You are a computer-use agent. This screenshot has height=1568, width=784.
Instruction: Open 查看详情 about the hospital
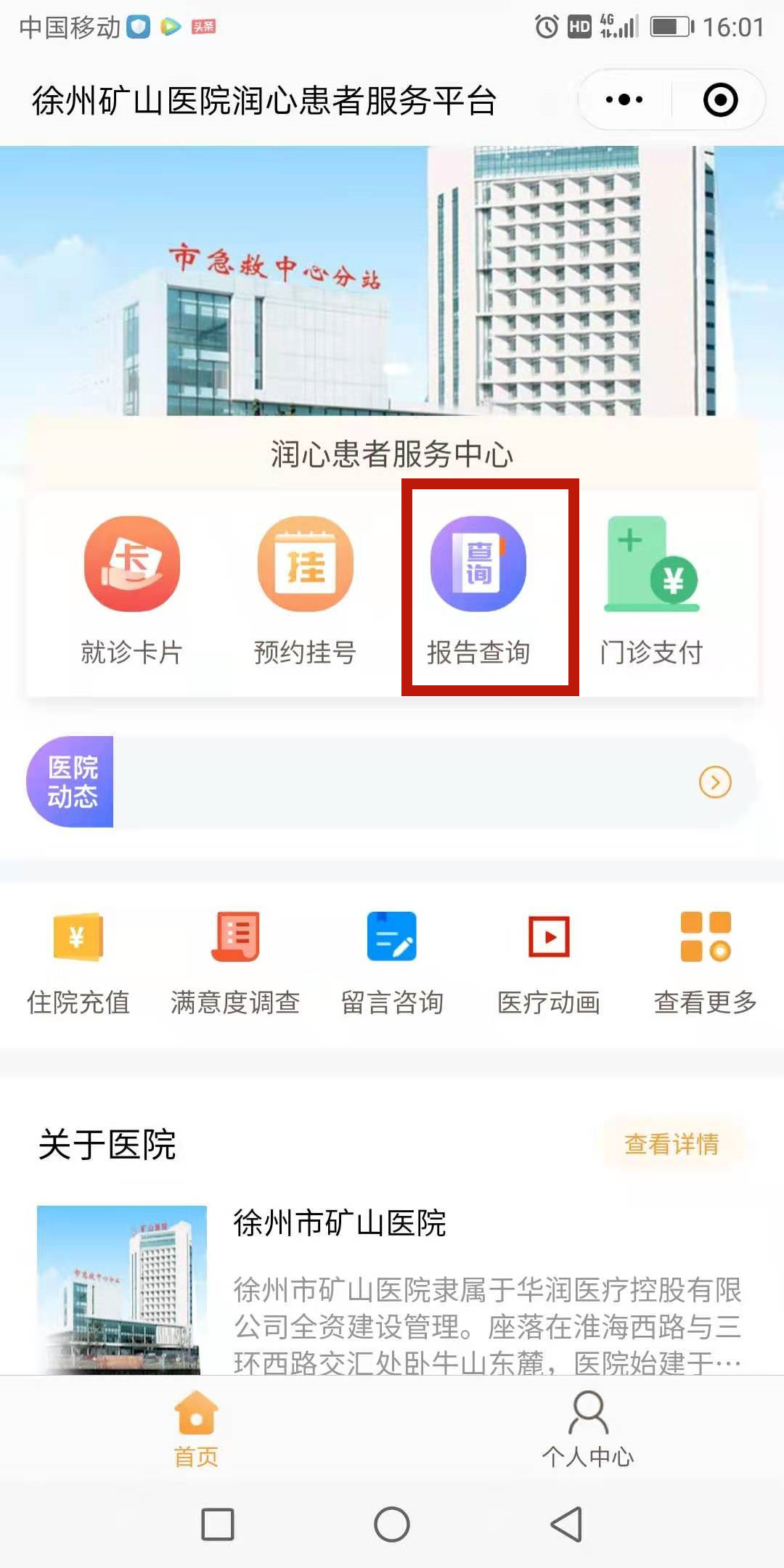(x=671, y=1144)
